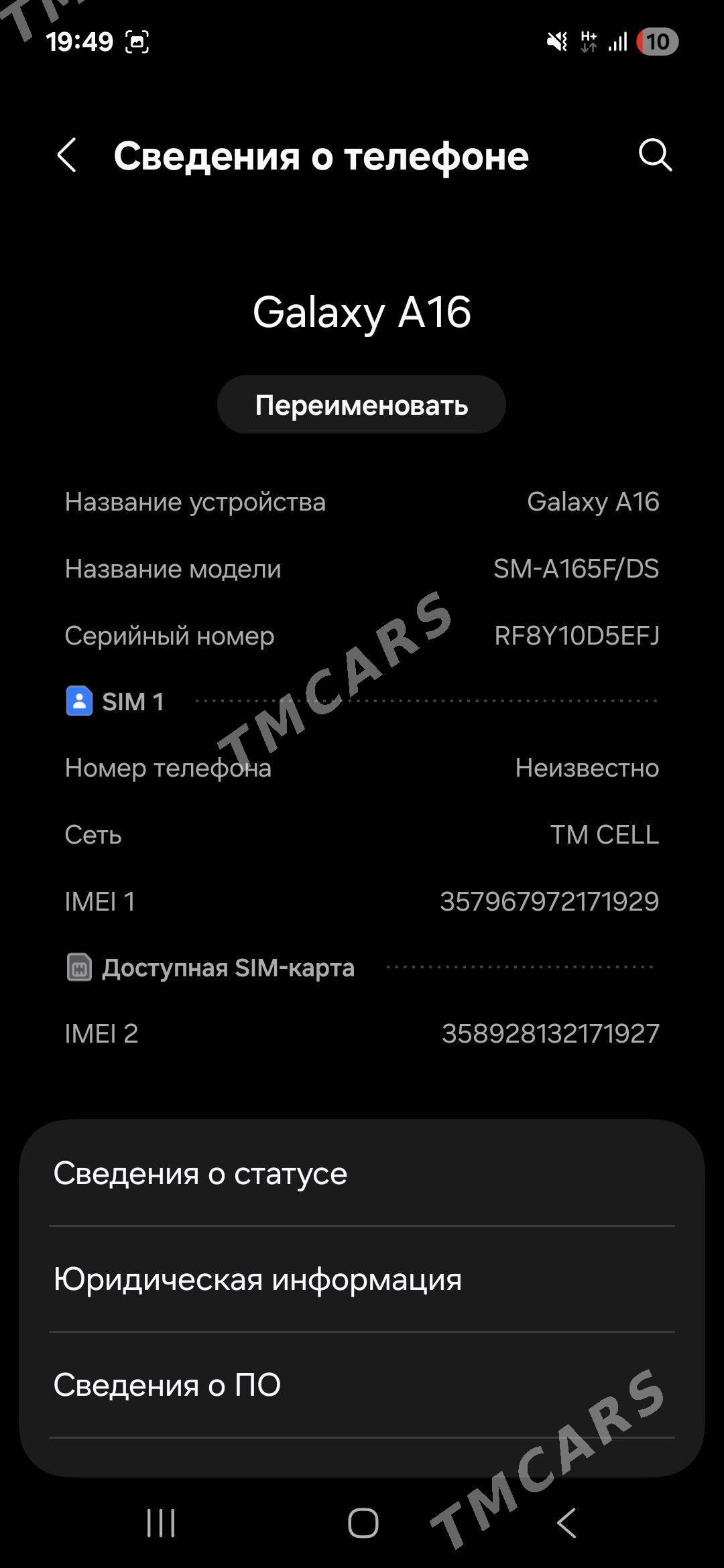This screenshot has height=1568, width=724.
Task: Open Сведения о статусе
Action: (x=362, y=1173)
